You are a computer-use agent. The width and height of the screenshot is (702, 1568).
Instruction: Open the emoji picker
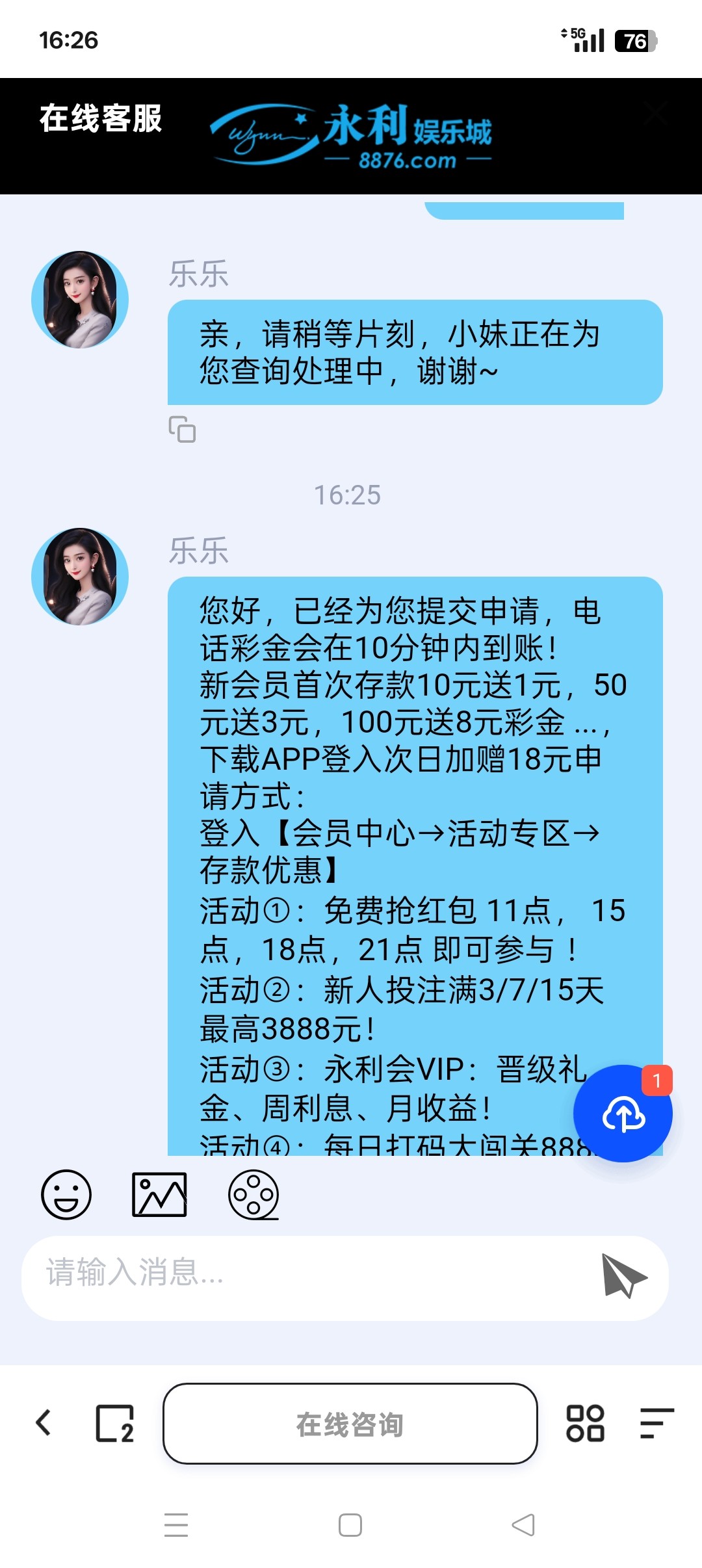[x=66, y=1195]
